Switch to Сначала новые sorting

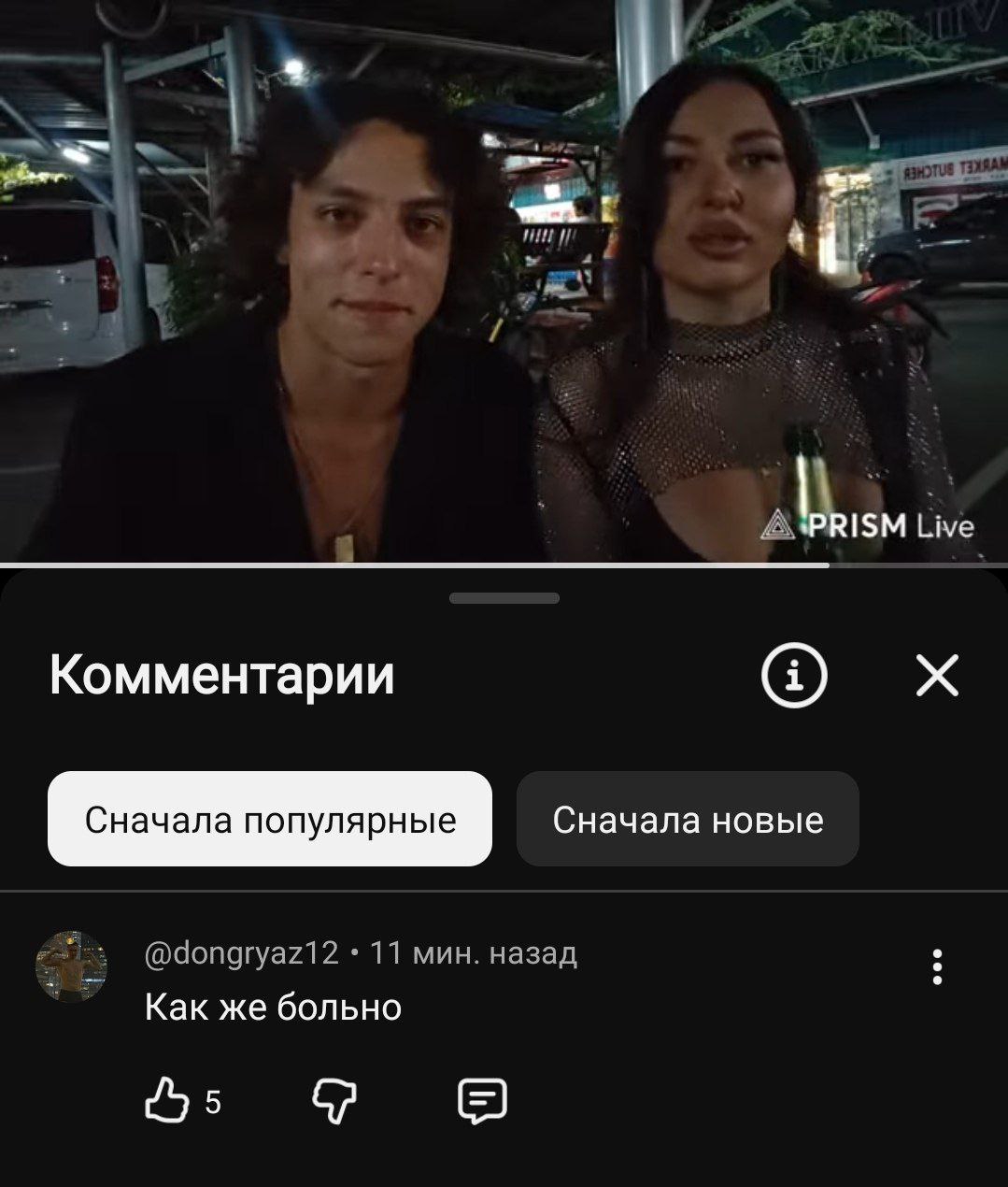pos(688,819)
